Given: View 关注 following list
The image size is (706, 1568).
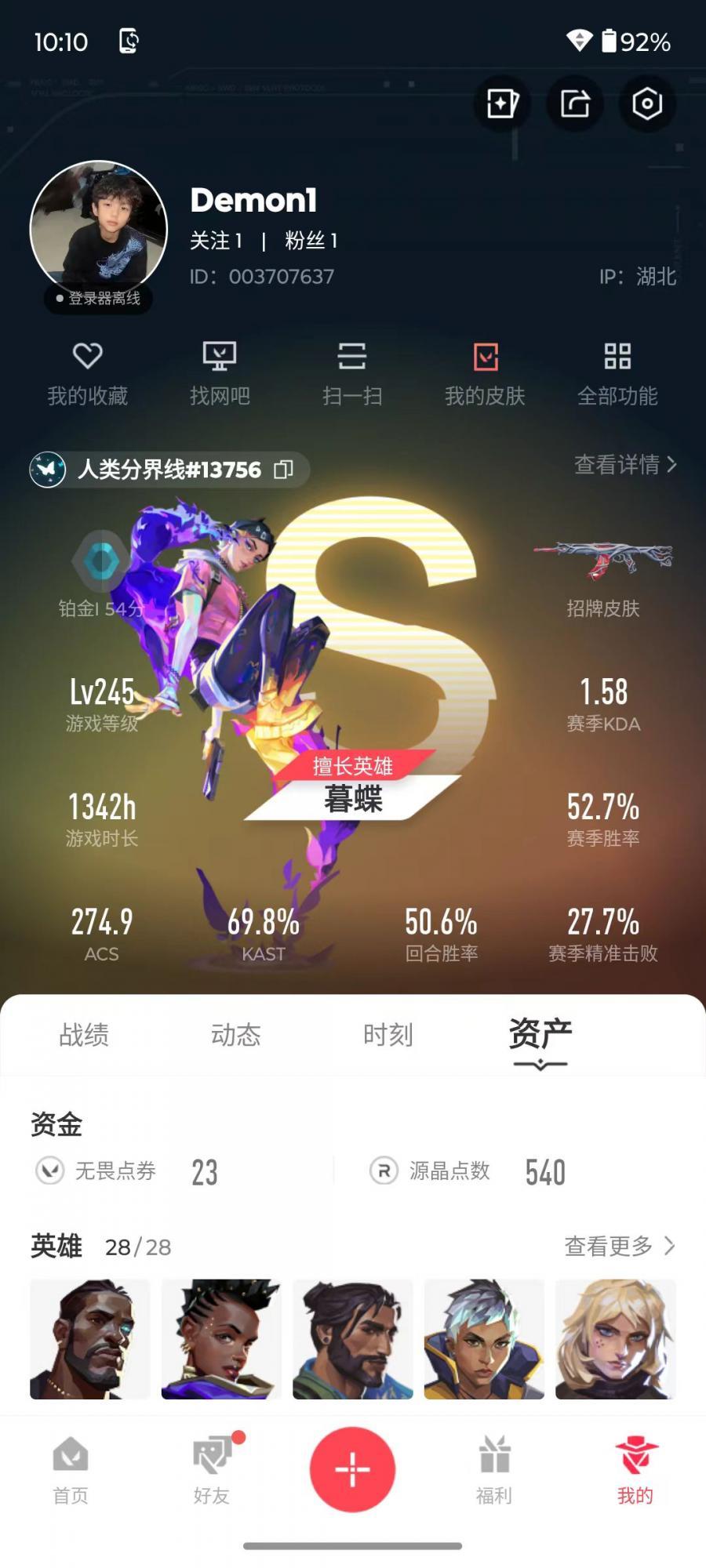Looking at the screenshot, I should coord(216,241).
